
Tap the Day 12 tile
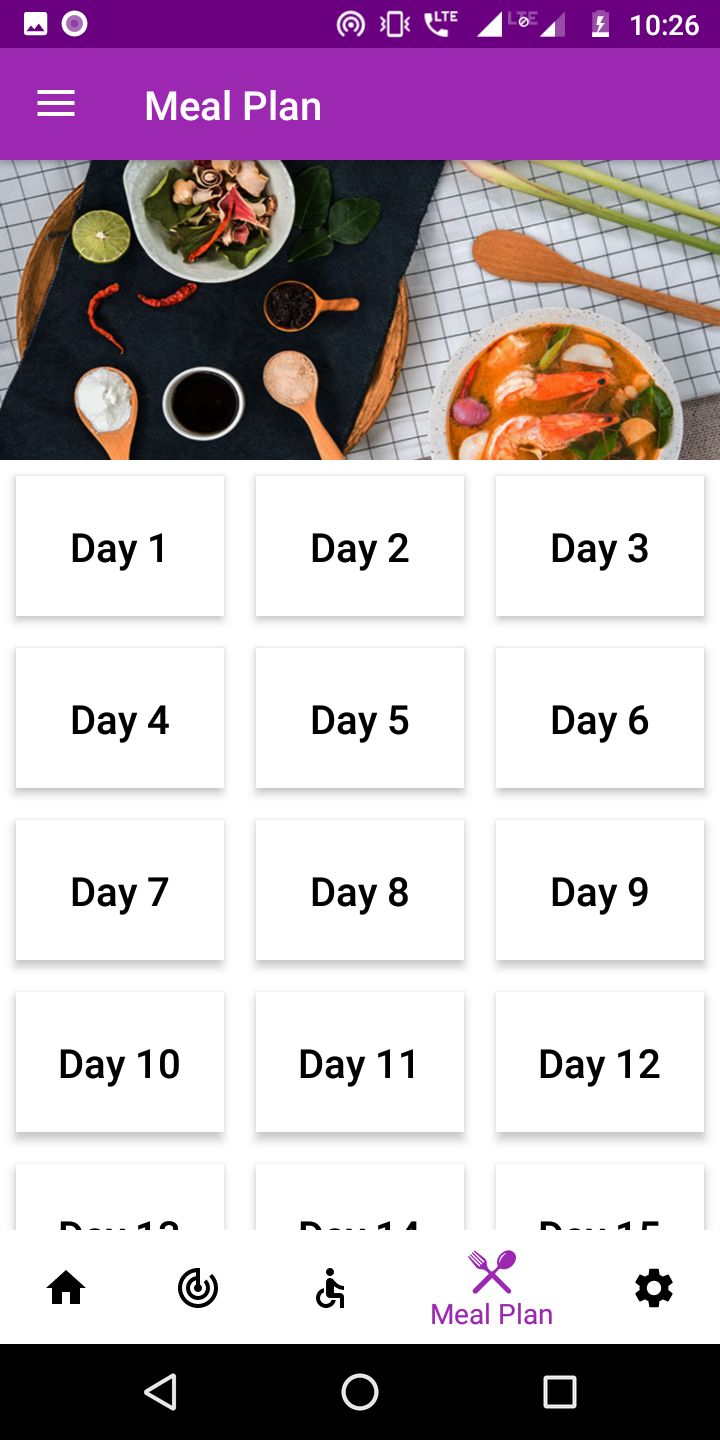pos(600,1062)
